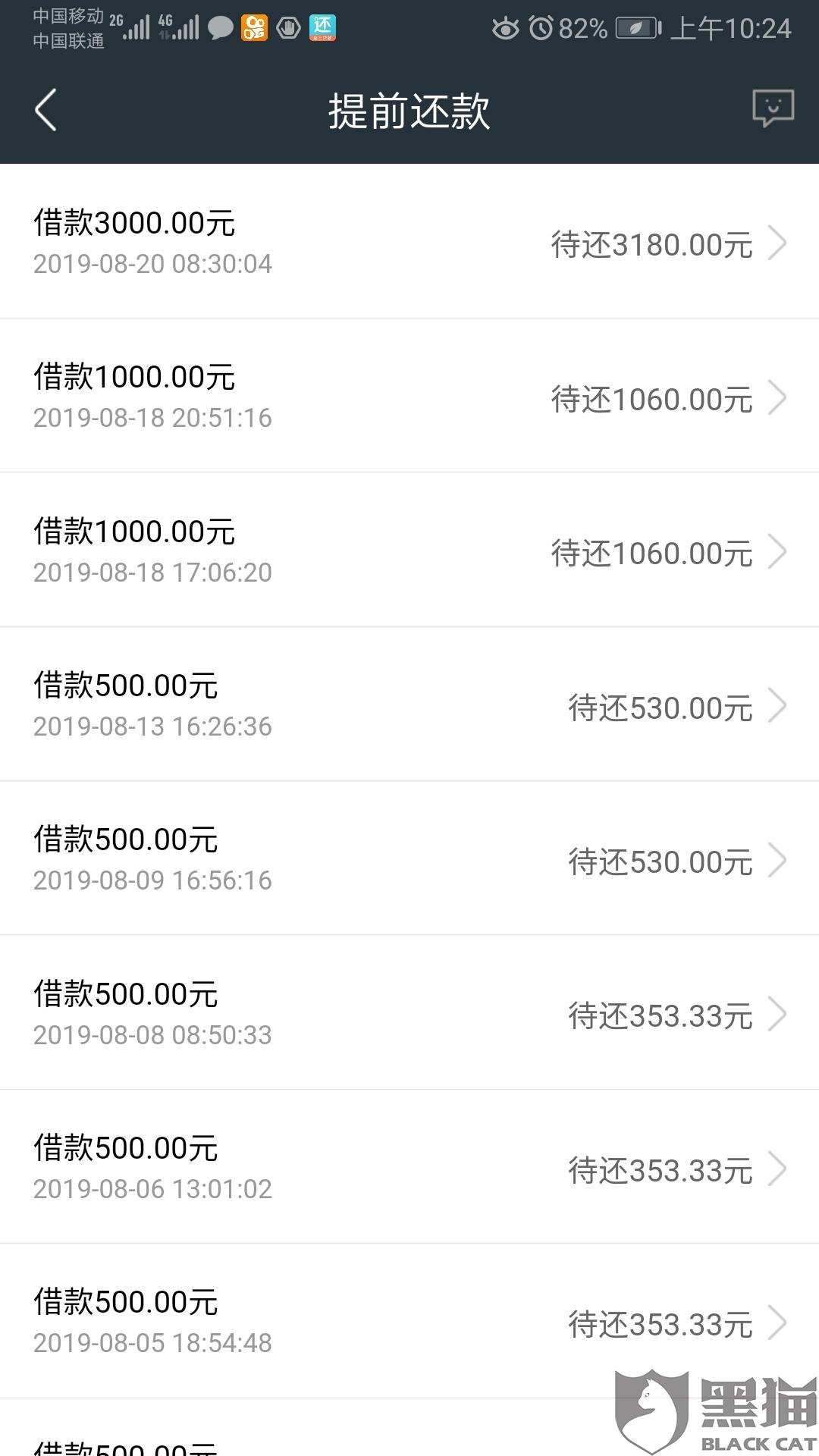View the 1000.00元 loan dated 2019-08-18 17:06:20
The height and width of the screenshot is (1456, 819).
(x=409, y=551)
